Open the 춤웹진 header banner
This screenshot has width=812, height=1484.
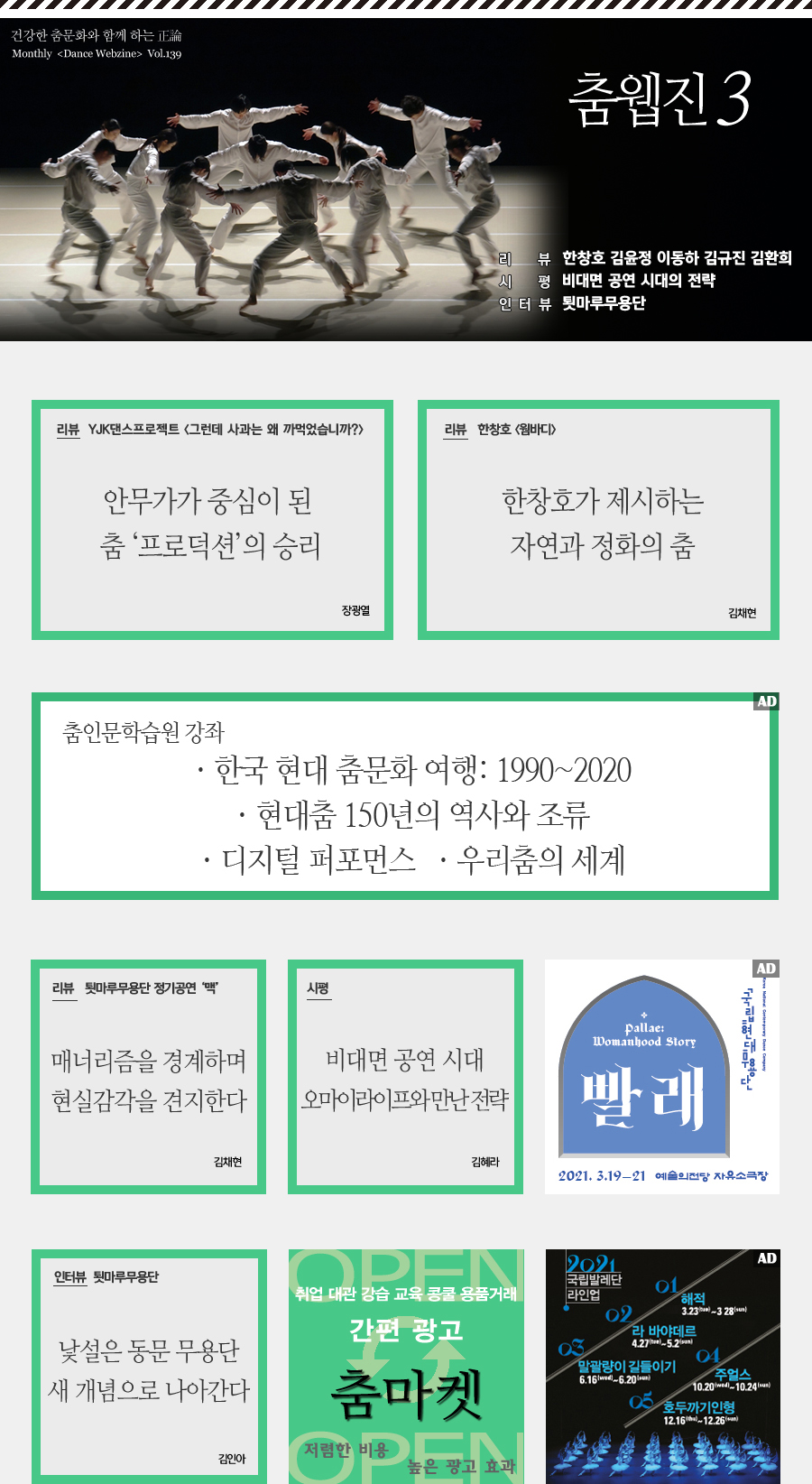click(x=406, y=180)
